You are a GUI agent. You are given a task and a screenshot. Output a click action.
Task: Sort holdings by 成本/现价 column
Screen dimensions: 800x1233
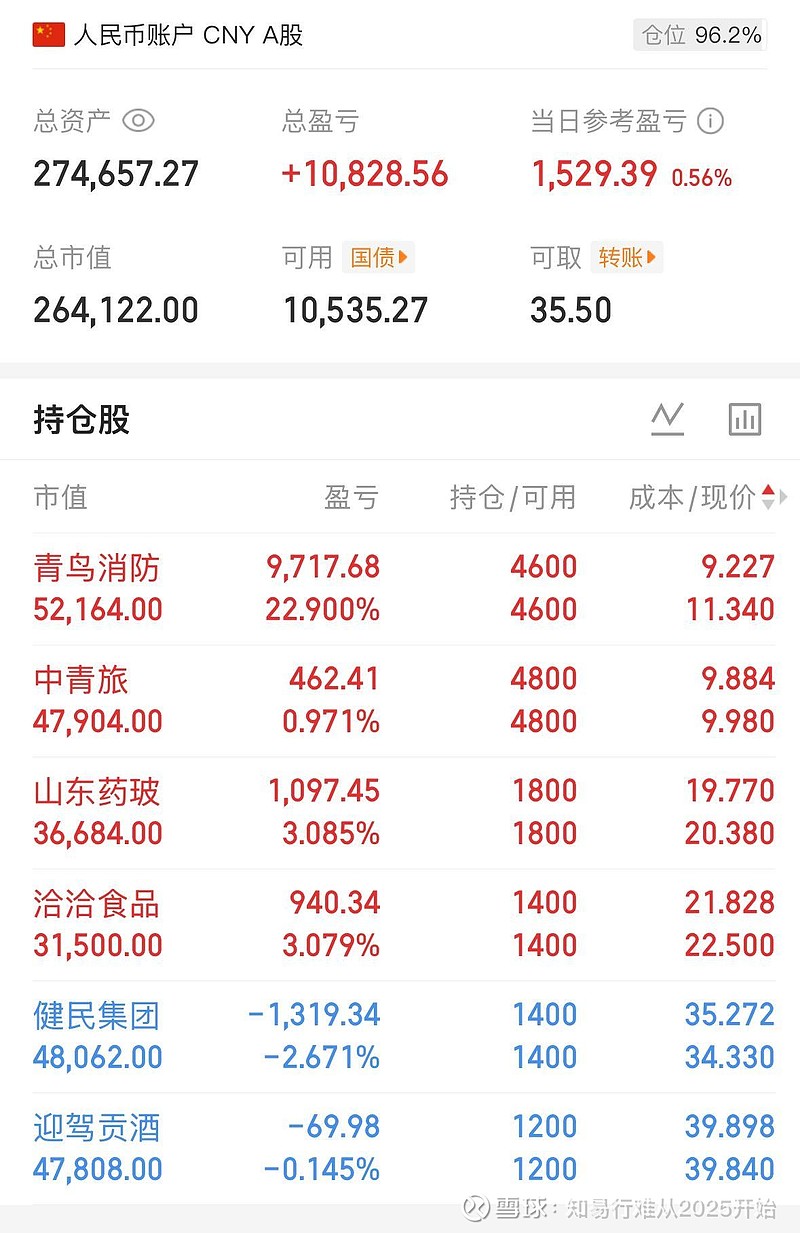coord(701,497)
